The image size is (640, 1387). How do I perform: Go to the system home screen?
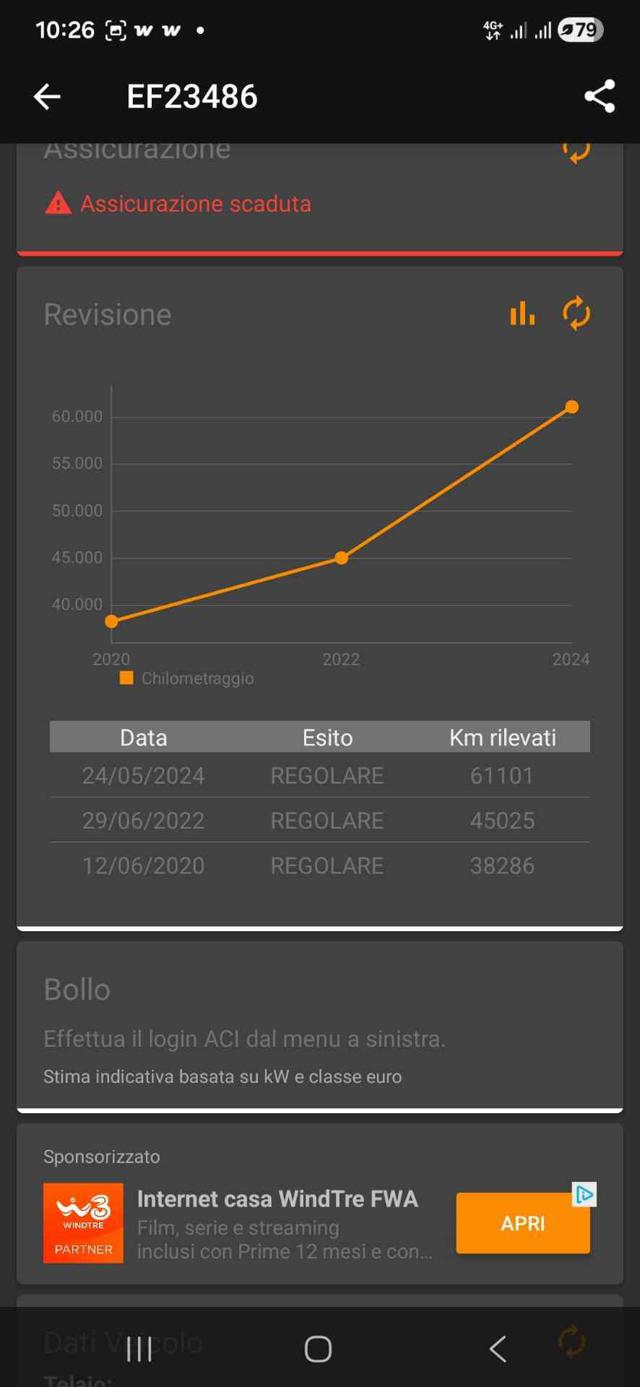[x=318, y=1348]
